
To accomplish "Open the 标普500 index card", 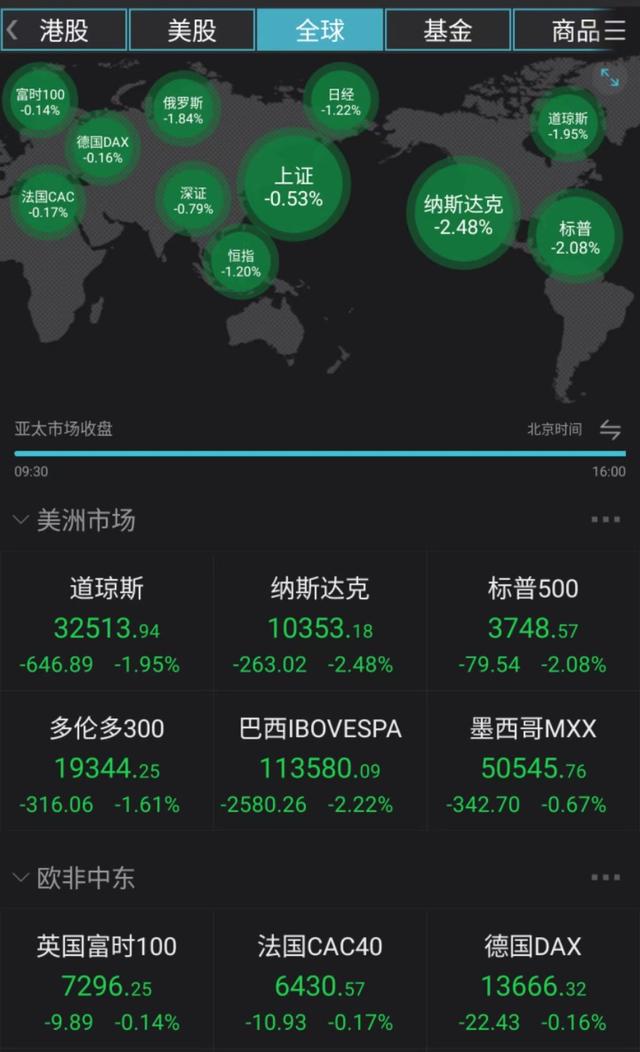I will click(533, 621).
